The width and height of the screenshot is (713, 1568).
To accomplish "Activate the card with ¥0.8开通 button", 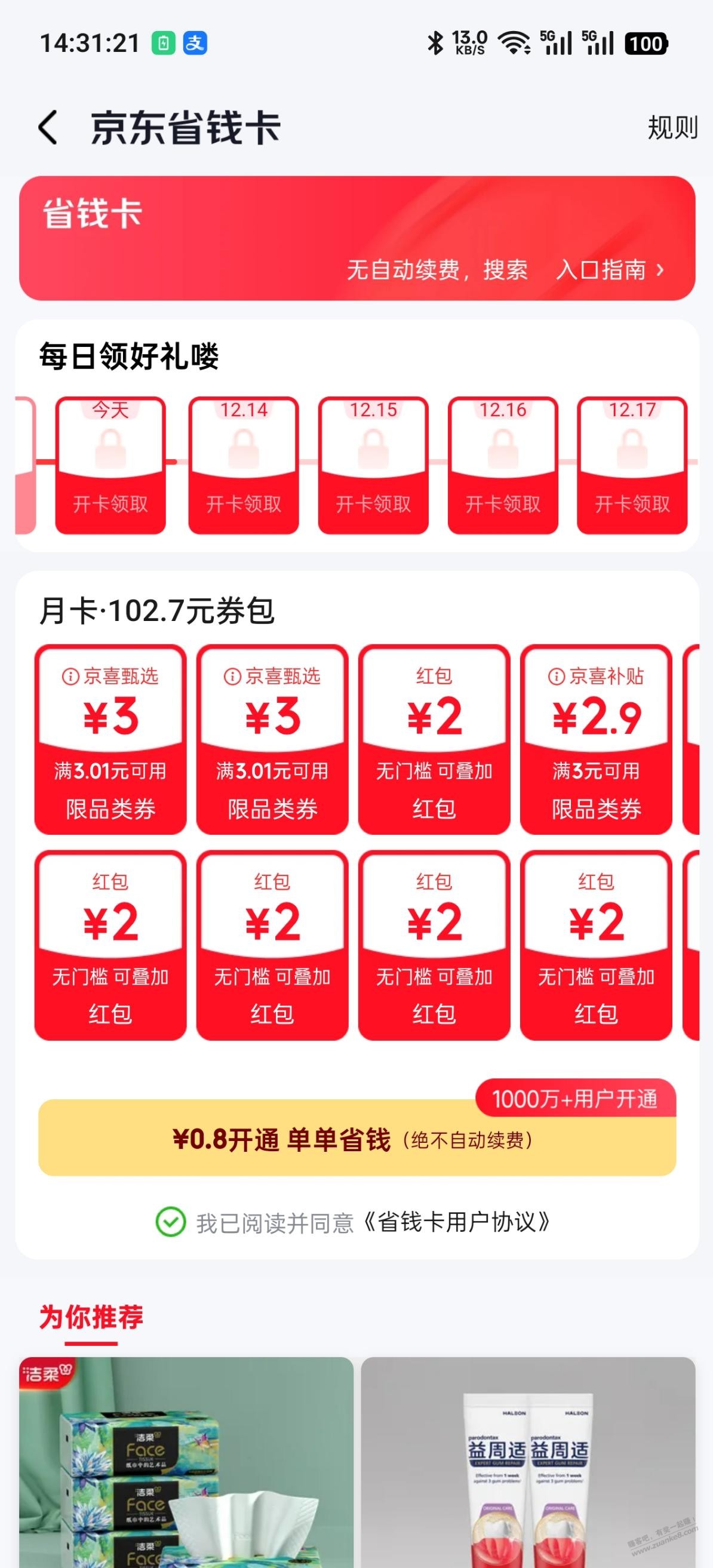I will pyautogui.click(x=357, y=1139).
